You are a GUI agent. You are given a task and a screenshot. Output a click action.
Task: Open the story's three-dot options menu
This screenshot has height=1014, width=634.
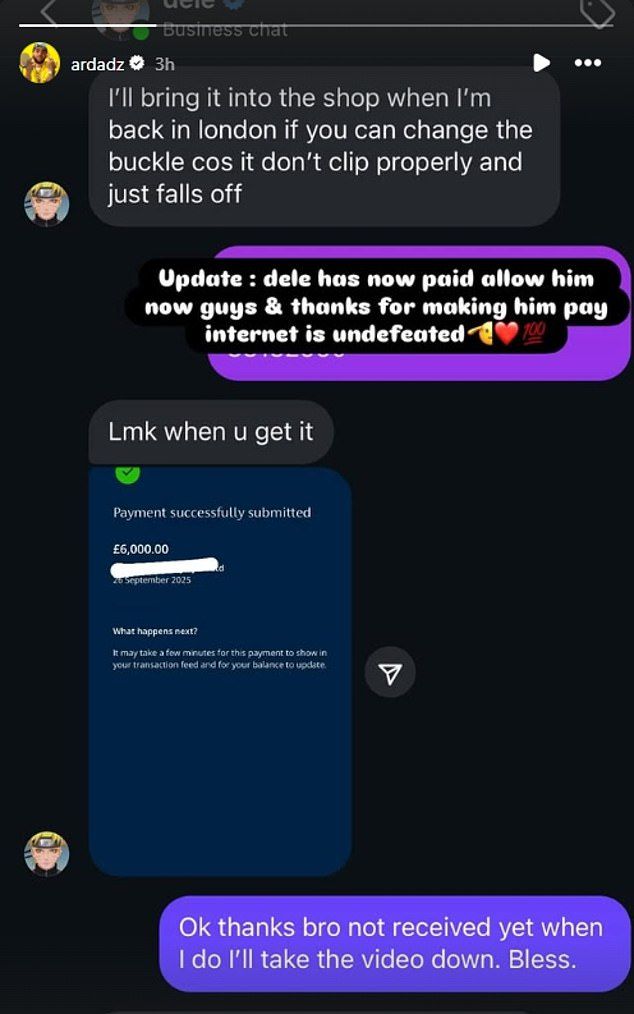pyautogui.click(x=589, y=63)
